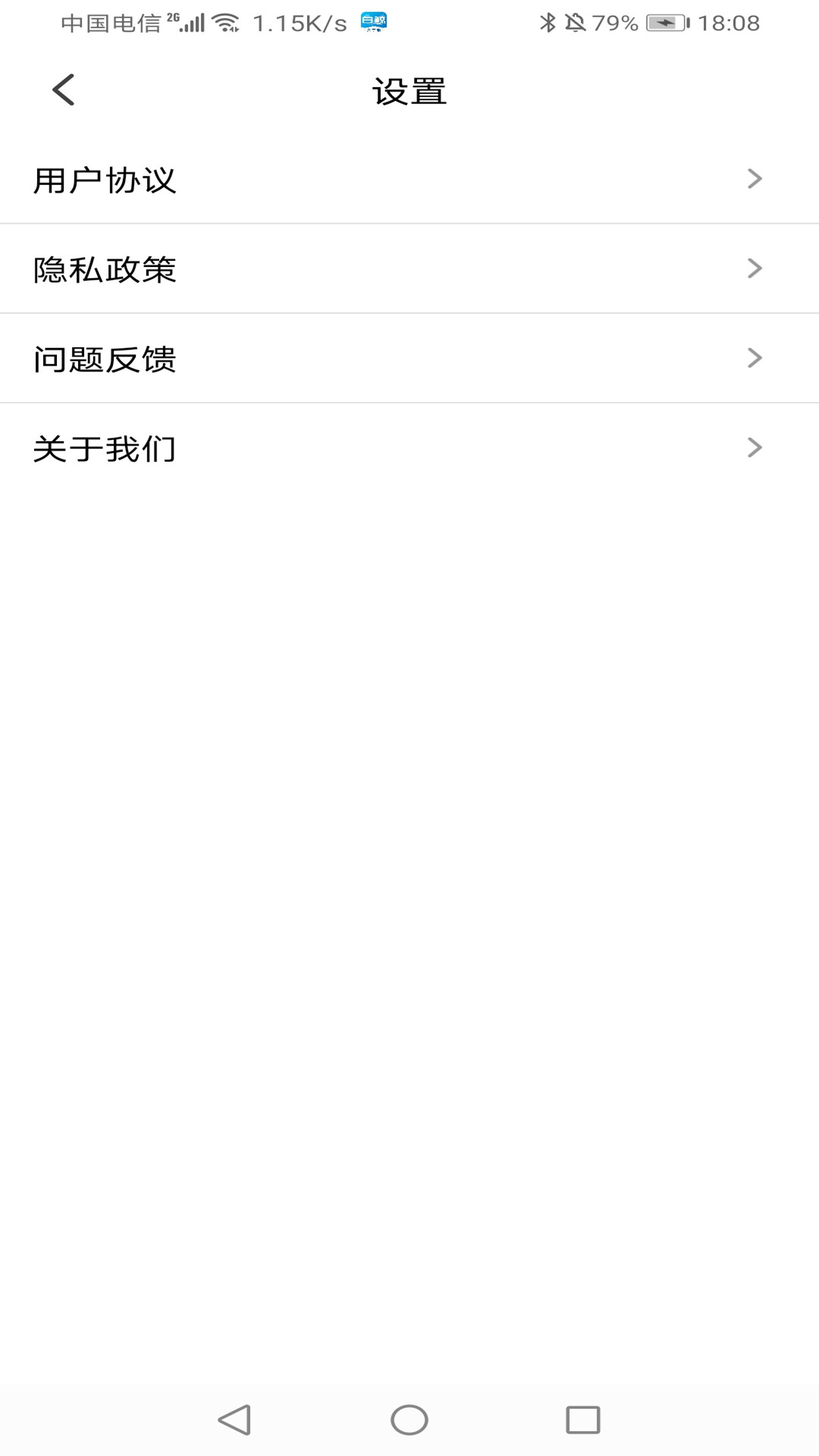Tap the cellular signal strength icon
The image size is (819, 1456).
[193, 21]
